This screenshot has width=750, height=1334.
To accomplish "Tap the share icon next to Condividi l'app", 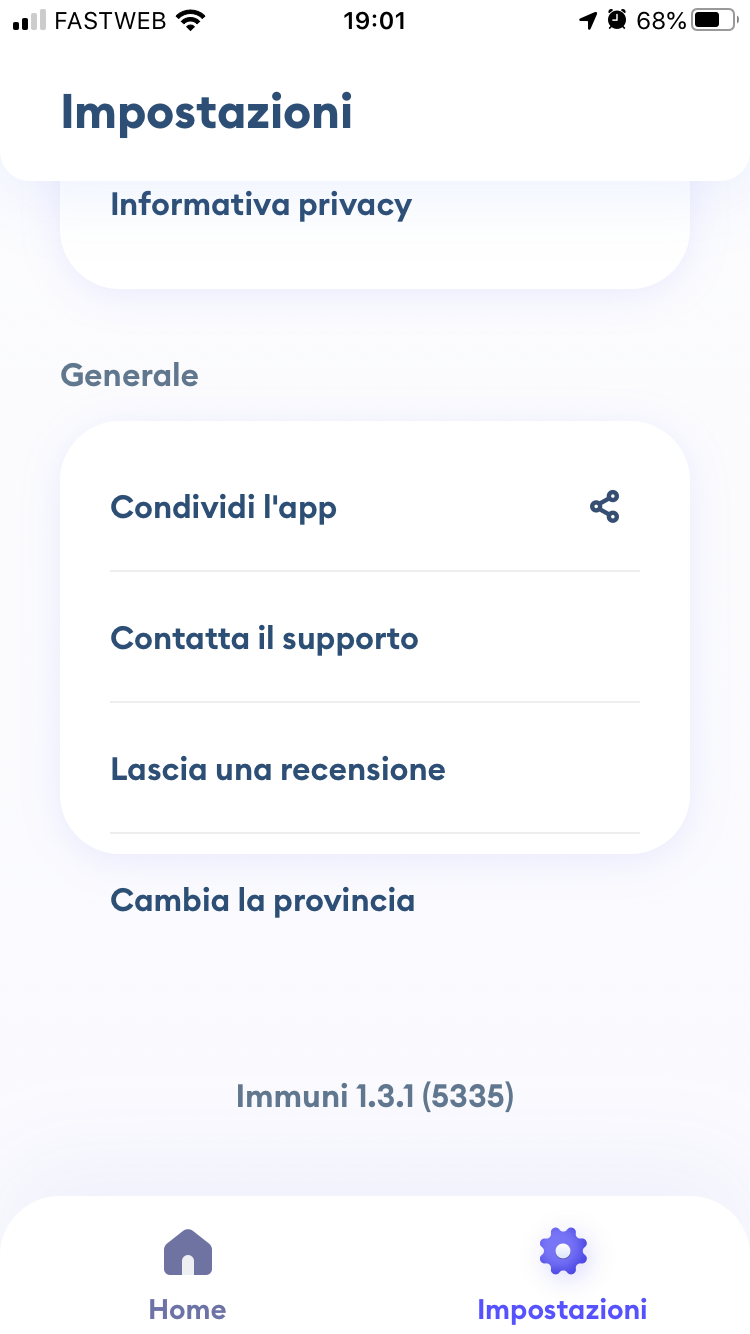I will pos(605,507).
